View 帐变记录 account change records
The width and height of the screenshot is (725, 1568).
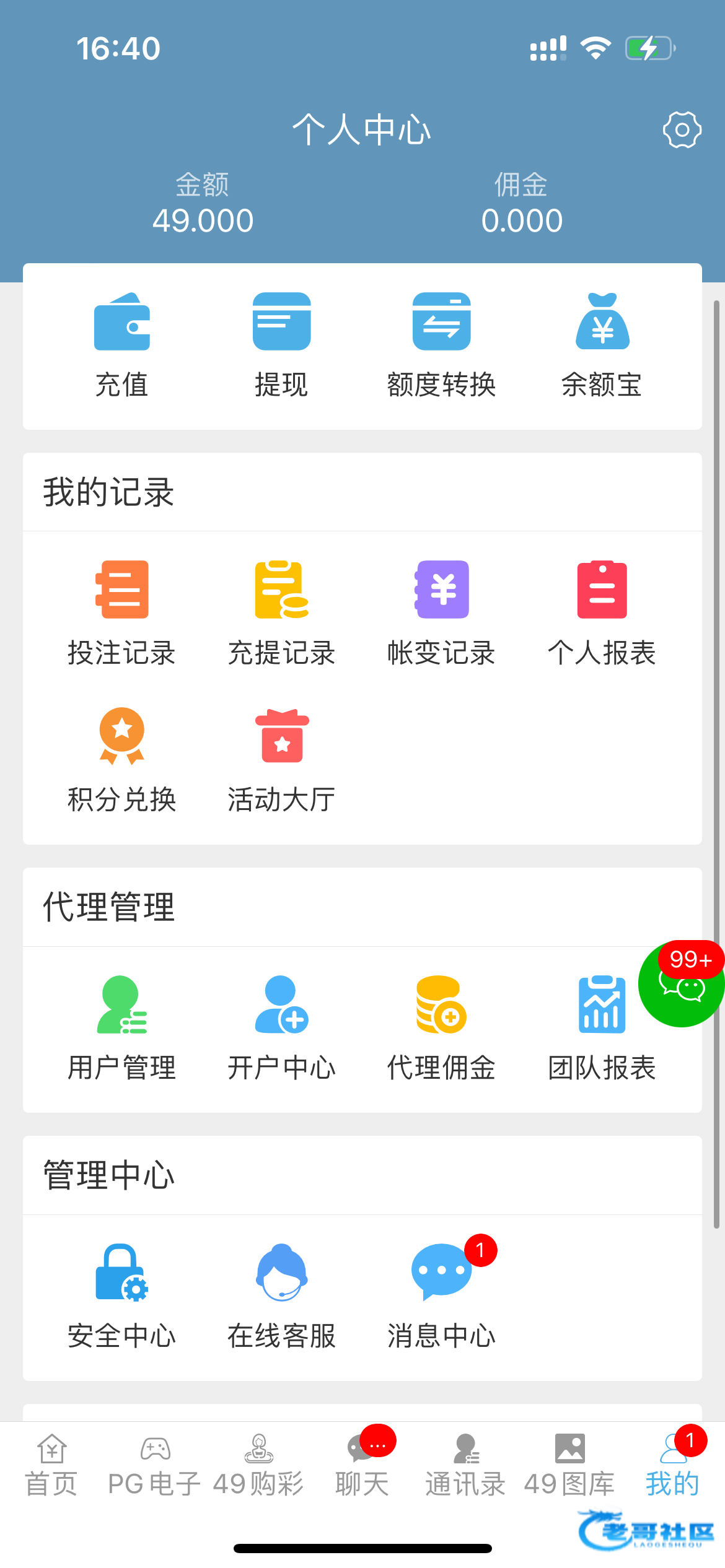(x=441, y=612)
